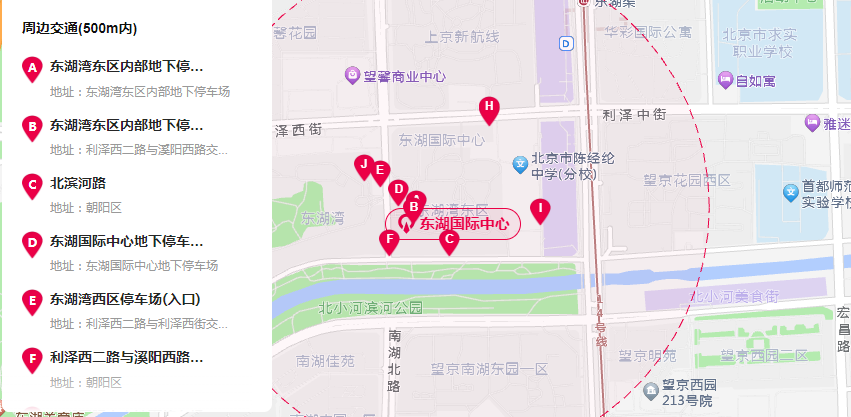Select 东湖国际中心地下停车场 in the list
The width and height of the screenshot is (851, 417).
click(127, 242)
